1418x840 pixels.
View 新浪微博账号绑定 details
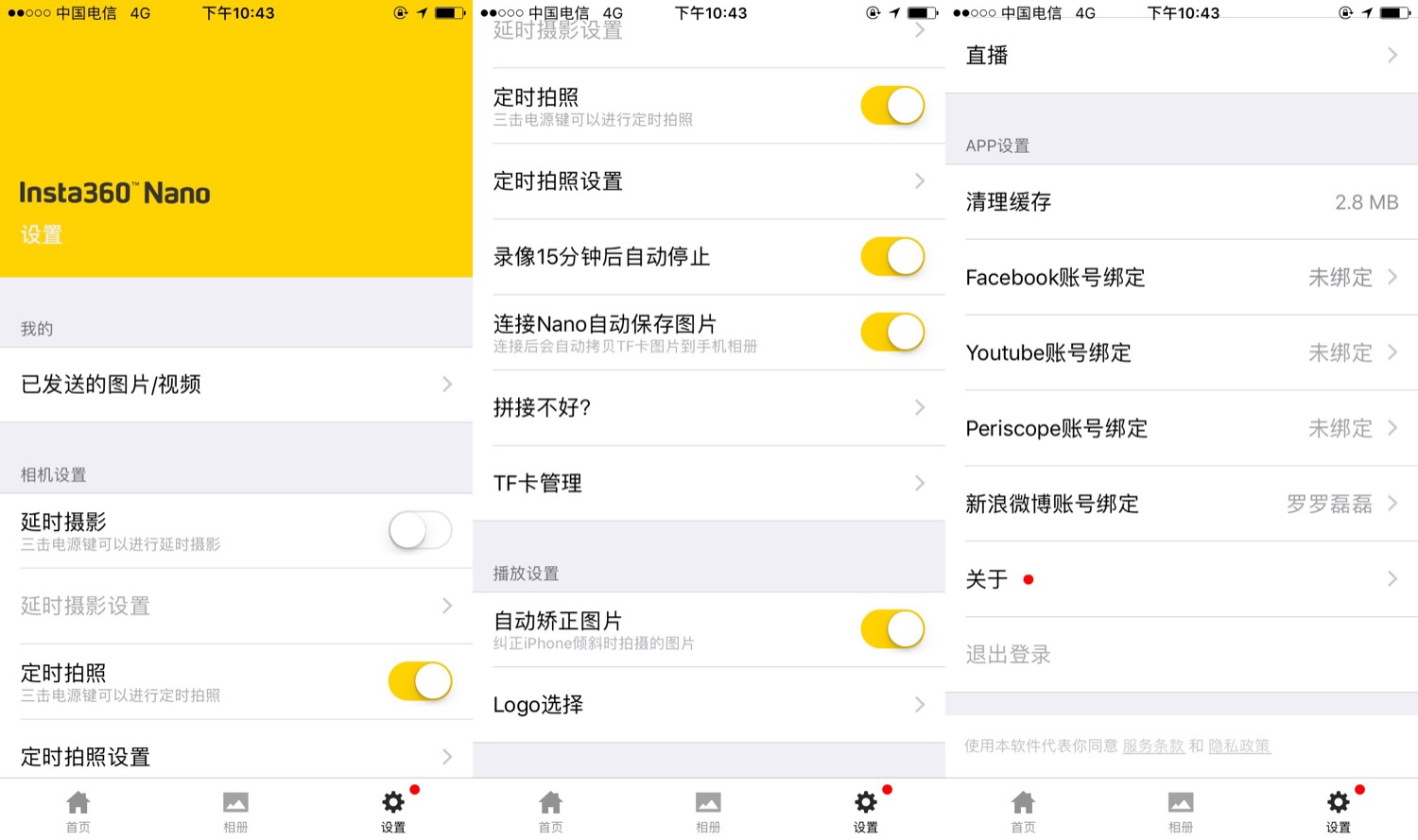[1182, 505]
